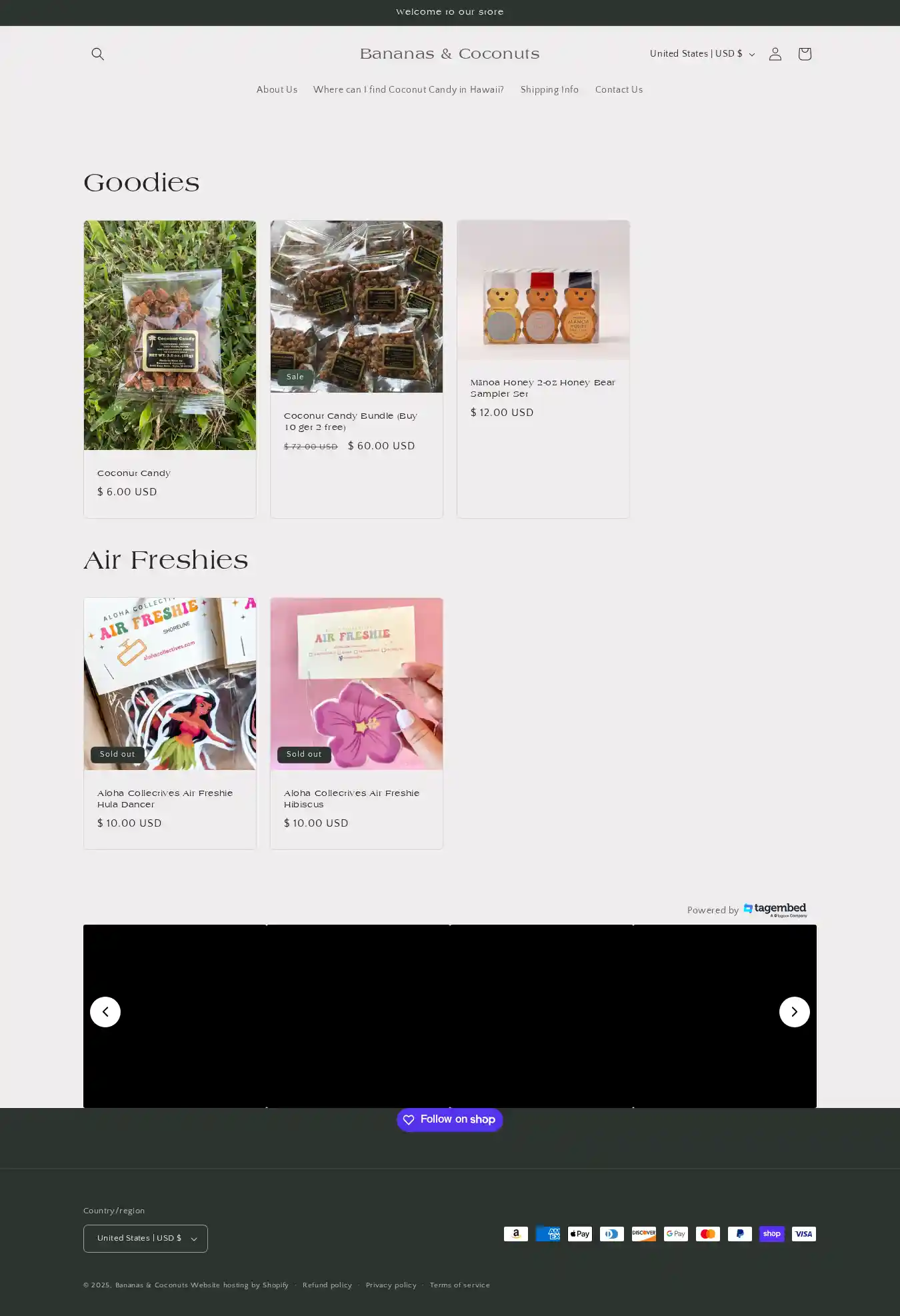Show previous slide in social feed carousel
The height and width of the screenshot is (1316, 900).
[x=105, y=1011]
